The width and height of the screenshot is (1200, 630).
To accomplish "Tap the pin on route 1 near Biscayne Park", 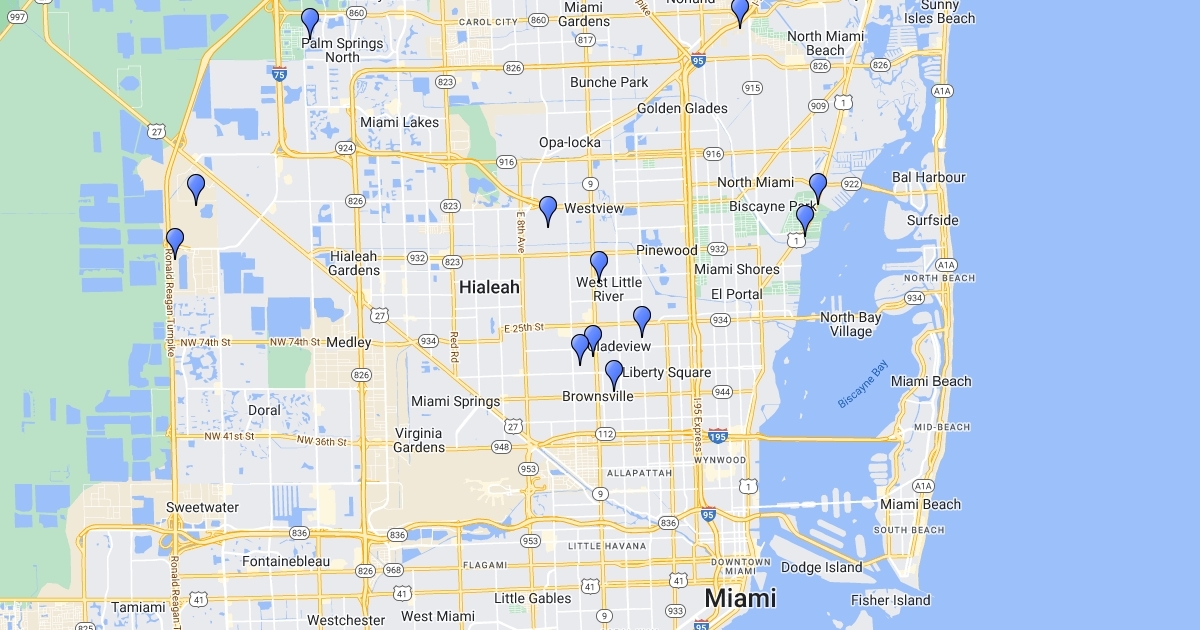I will 805,220.
